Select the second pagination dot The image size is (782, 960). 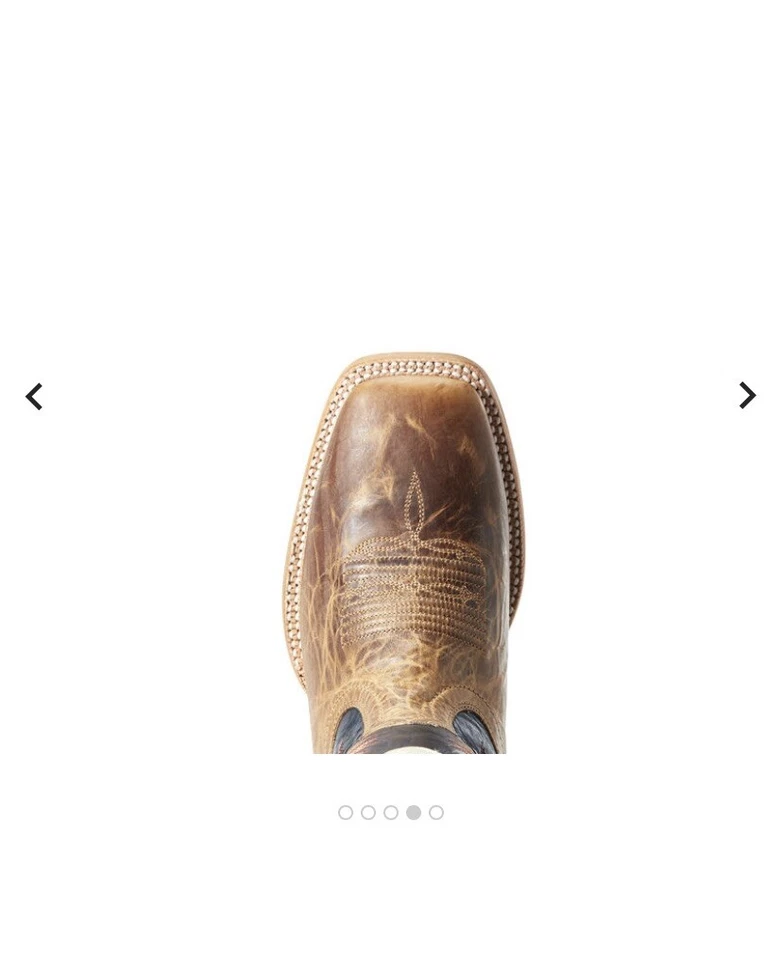pos(368,813)
